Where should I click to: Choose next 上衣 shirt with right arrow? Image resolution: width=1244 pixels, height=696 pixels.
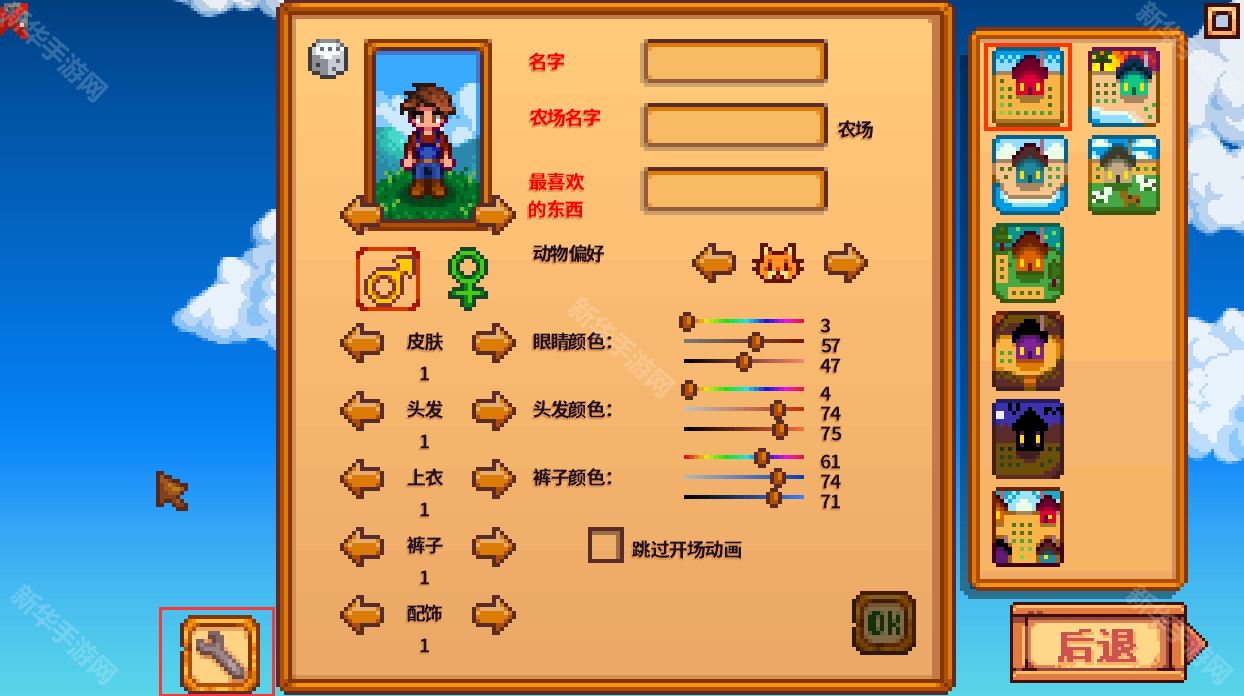493,479
